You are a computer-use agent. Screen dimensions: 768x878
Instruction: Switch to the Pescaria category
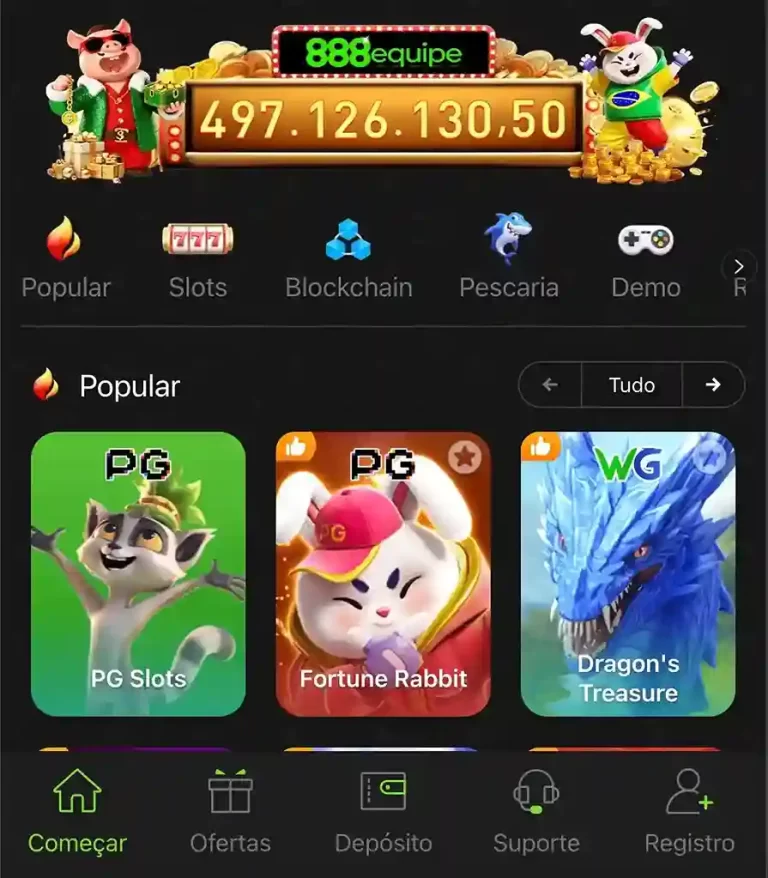508,261
